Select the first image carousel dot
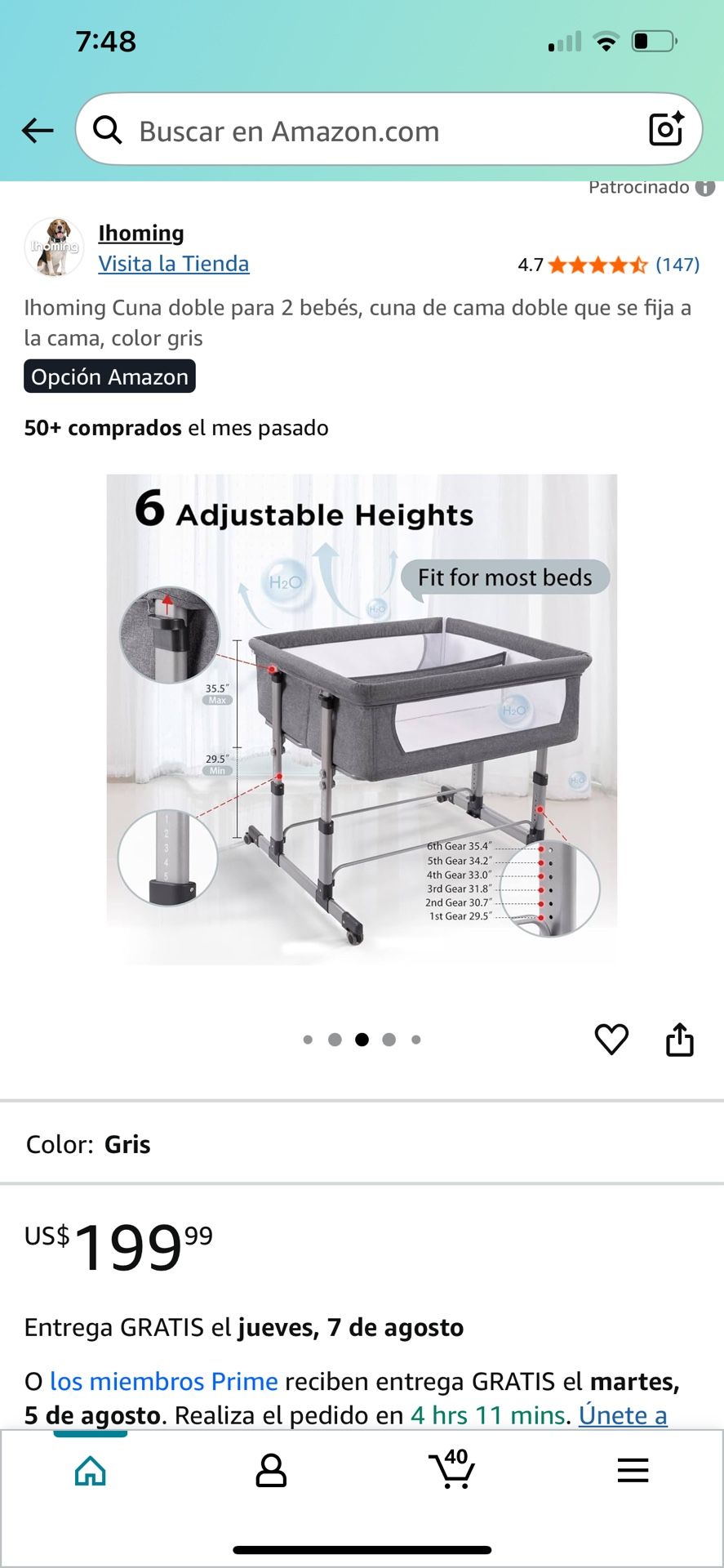724x1568 pixels. coord(308,1039)
